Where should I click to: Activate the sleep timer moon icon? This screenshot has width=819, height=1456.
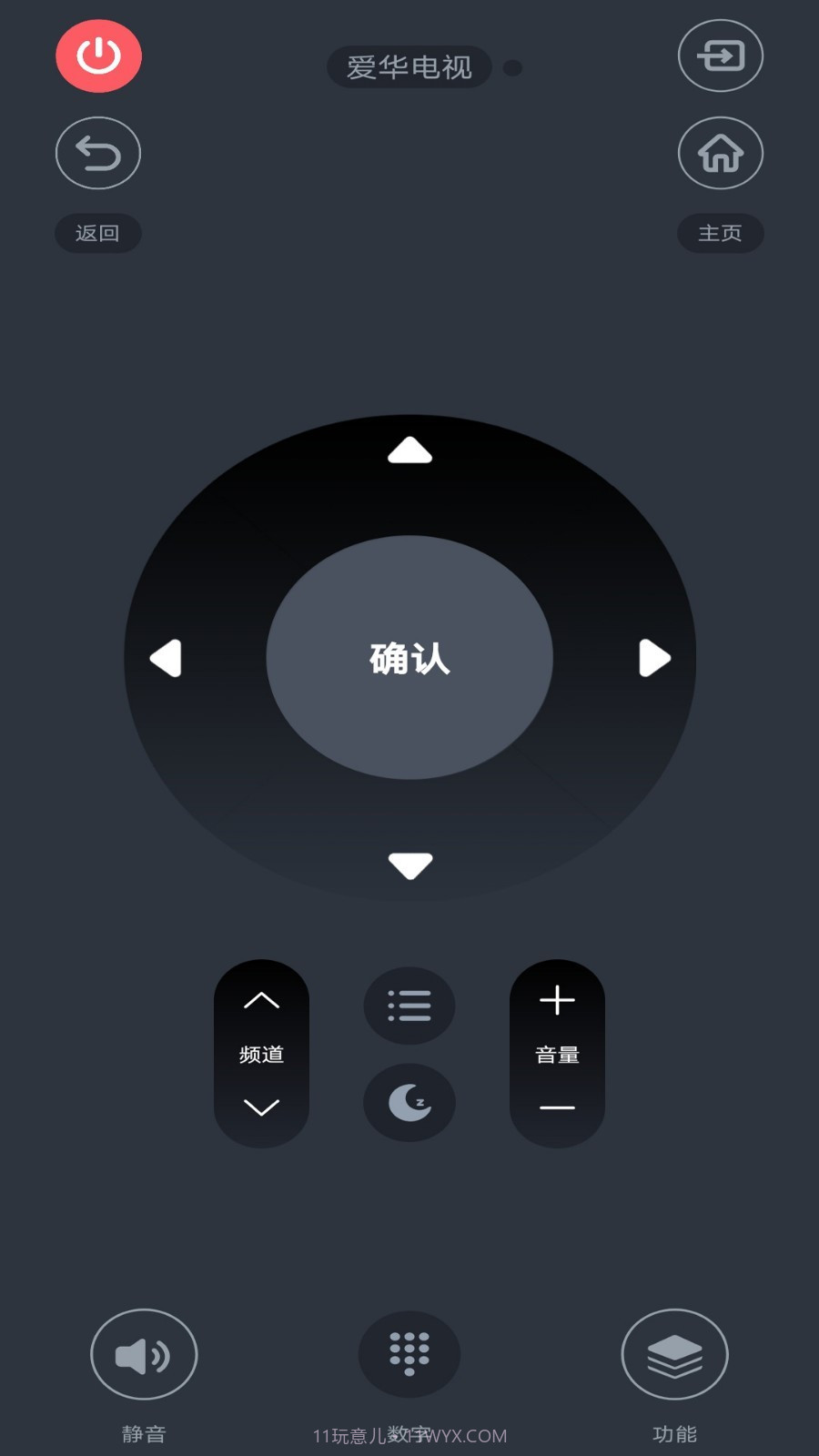coord(409,1102)
